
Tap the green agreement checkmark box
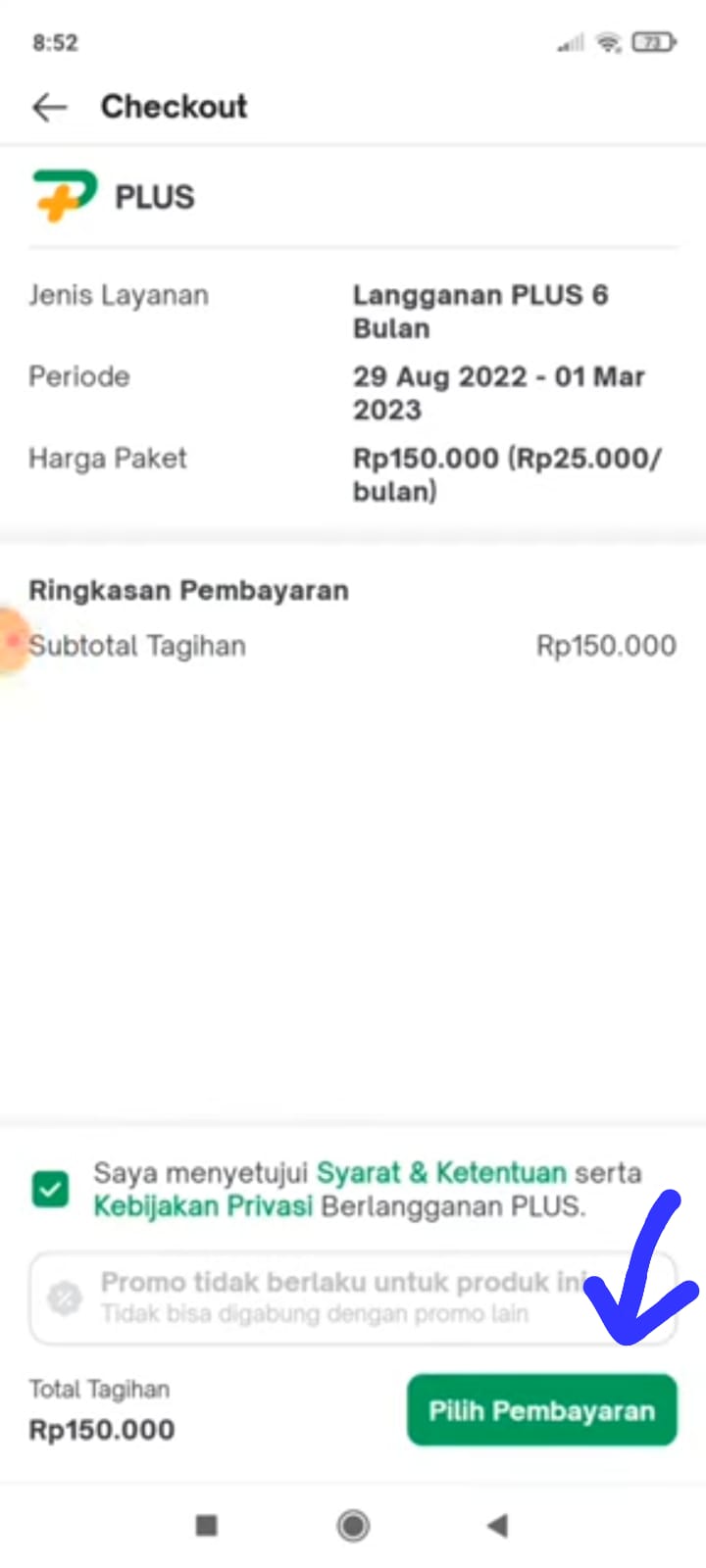tap(50, 1188)
